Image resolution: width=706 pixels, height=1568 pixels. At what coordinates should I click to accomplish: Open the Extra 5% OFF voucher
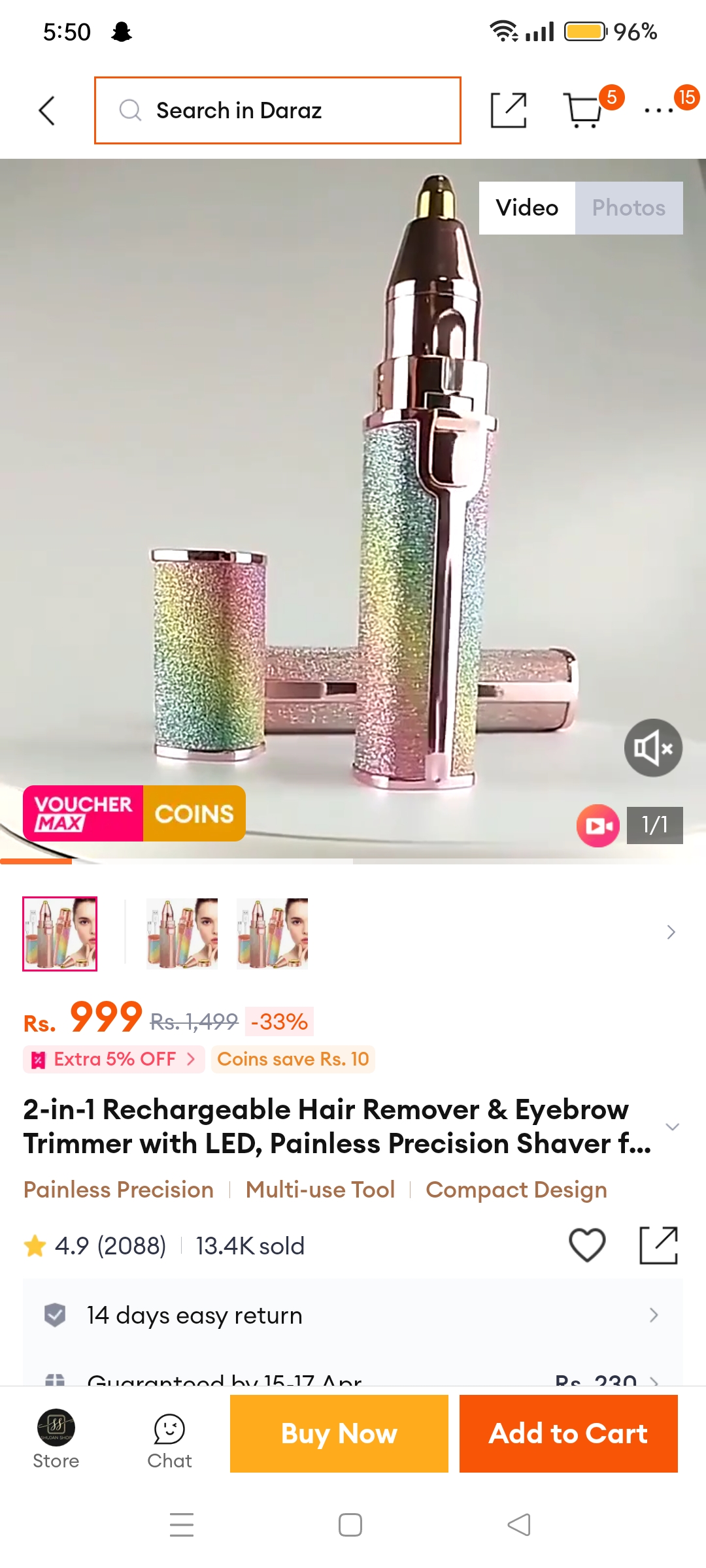[x=114, y=1059]
